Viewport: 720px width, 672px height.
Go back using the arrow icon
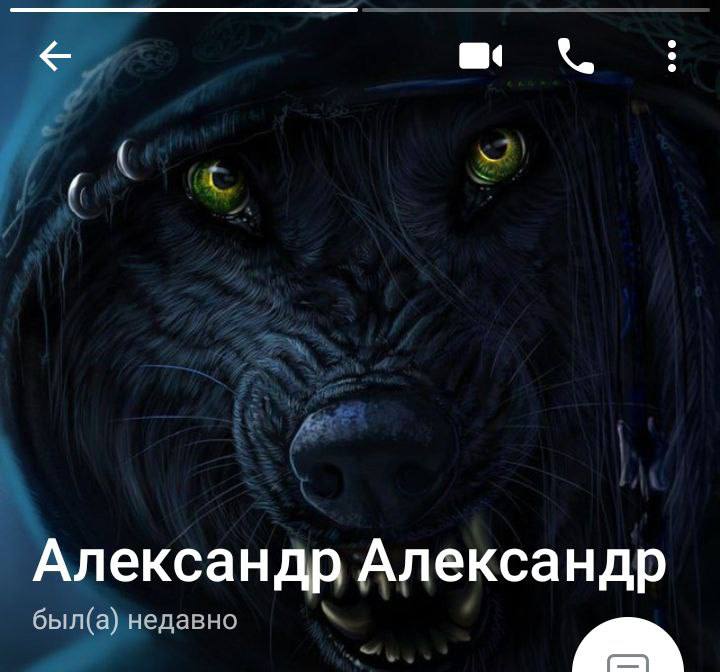pyautogui.click(x=55, y=57)
